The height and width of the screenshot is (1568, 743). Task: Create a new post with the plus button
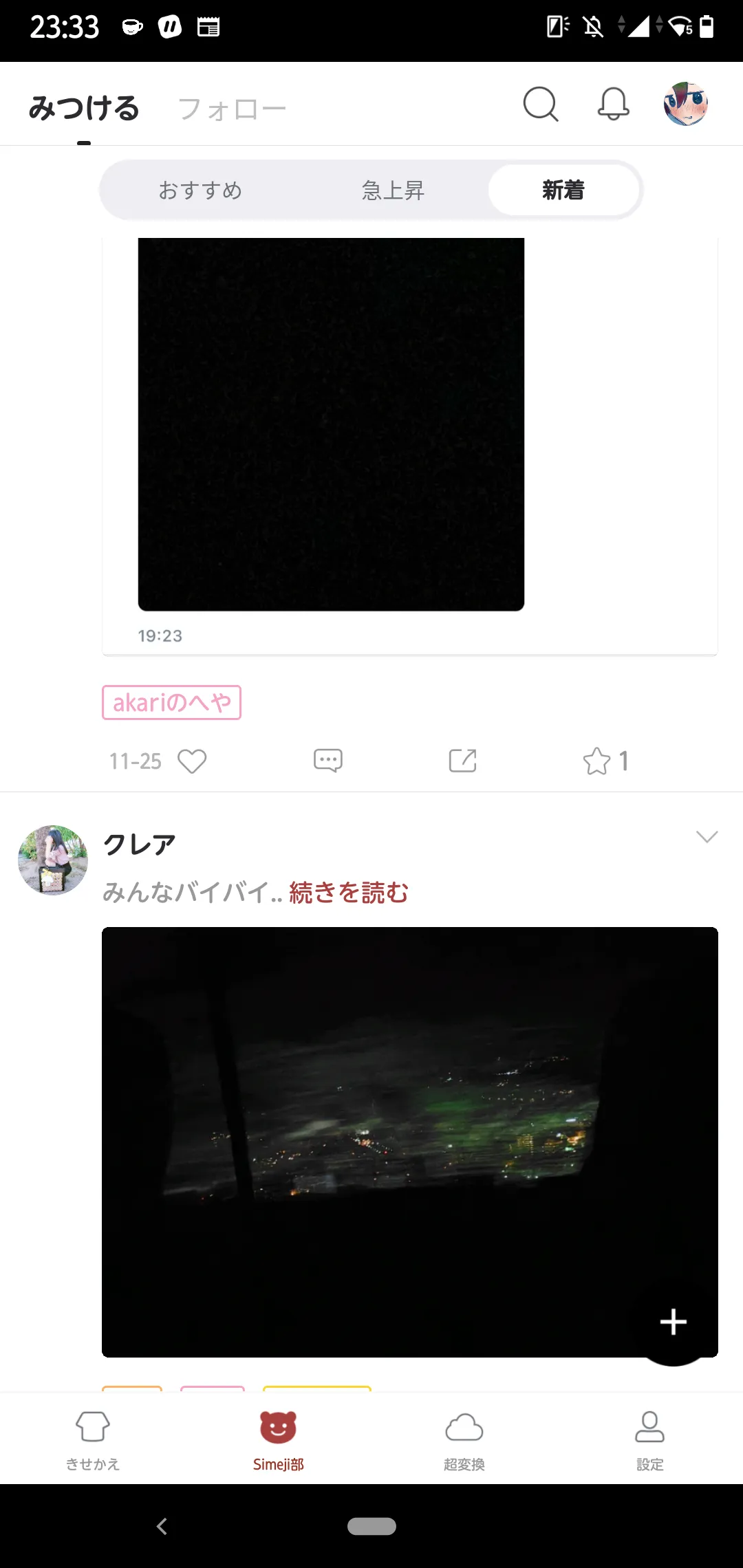673,1322
